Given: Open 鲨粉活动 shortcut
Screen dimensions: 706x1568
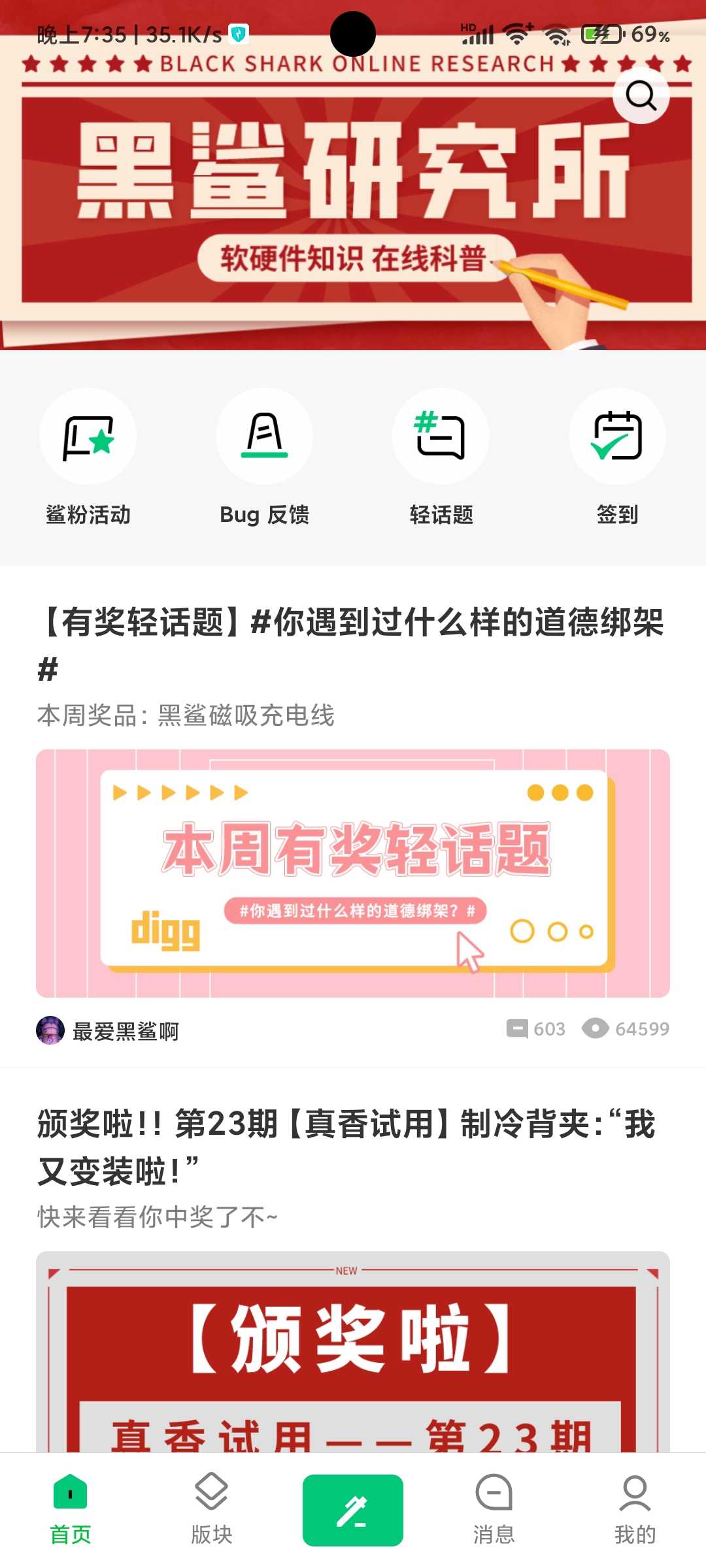Looking at the screenshot, I should tap(88, 457).
